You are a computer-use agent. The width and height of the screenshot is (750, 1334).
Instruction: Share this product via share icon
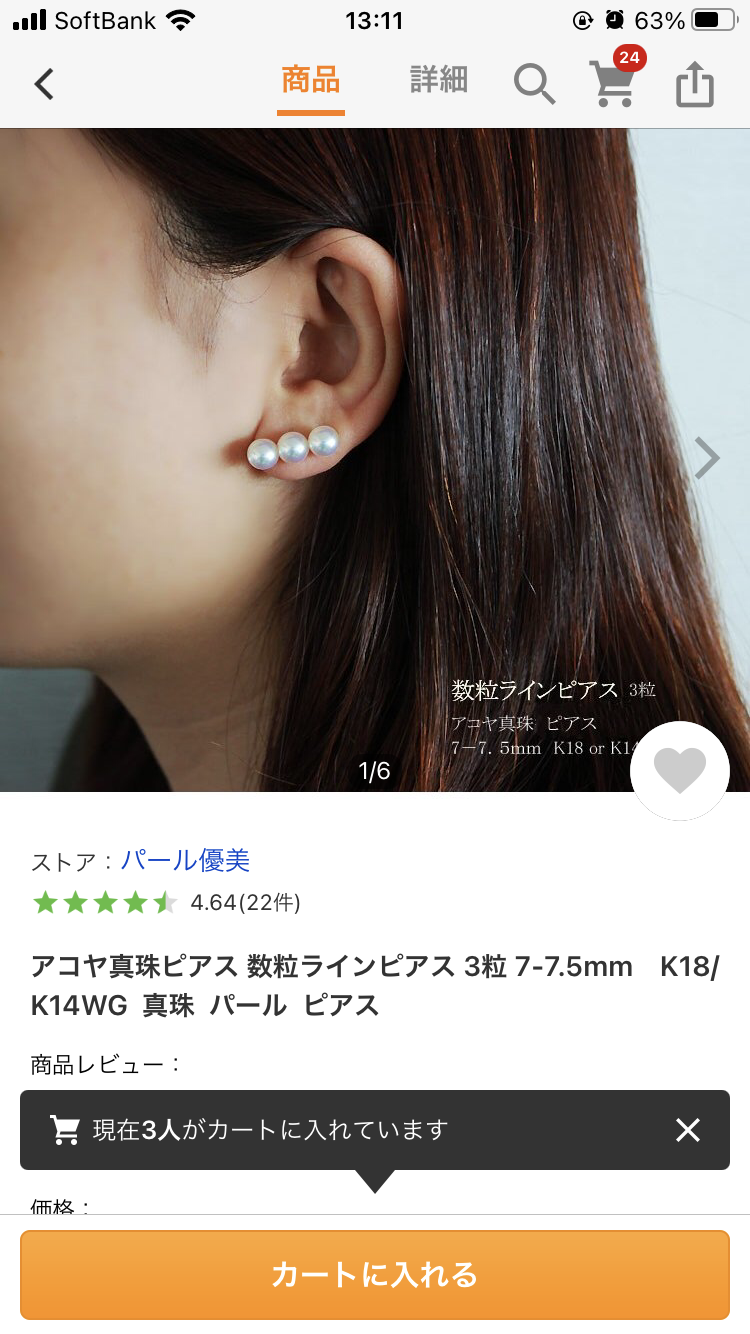(x=695, y=84)
